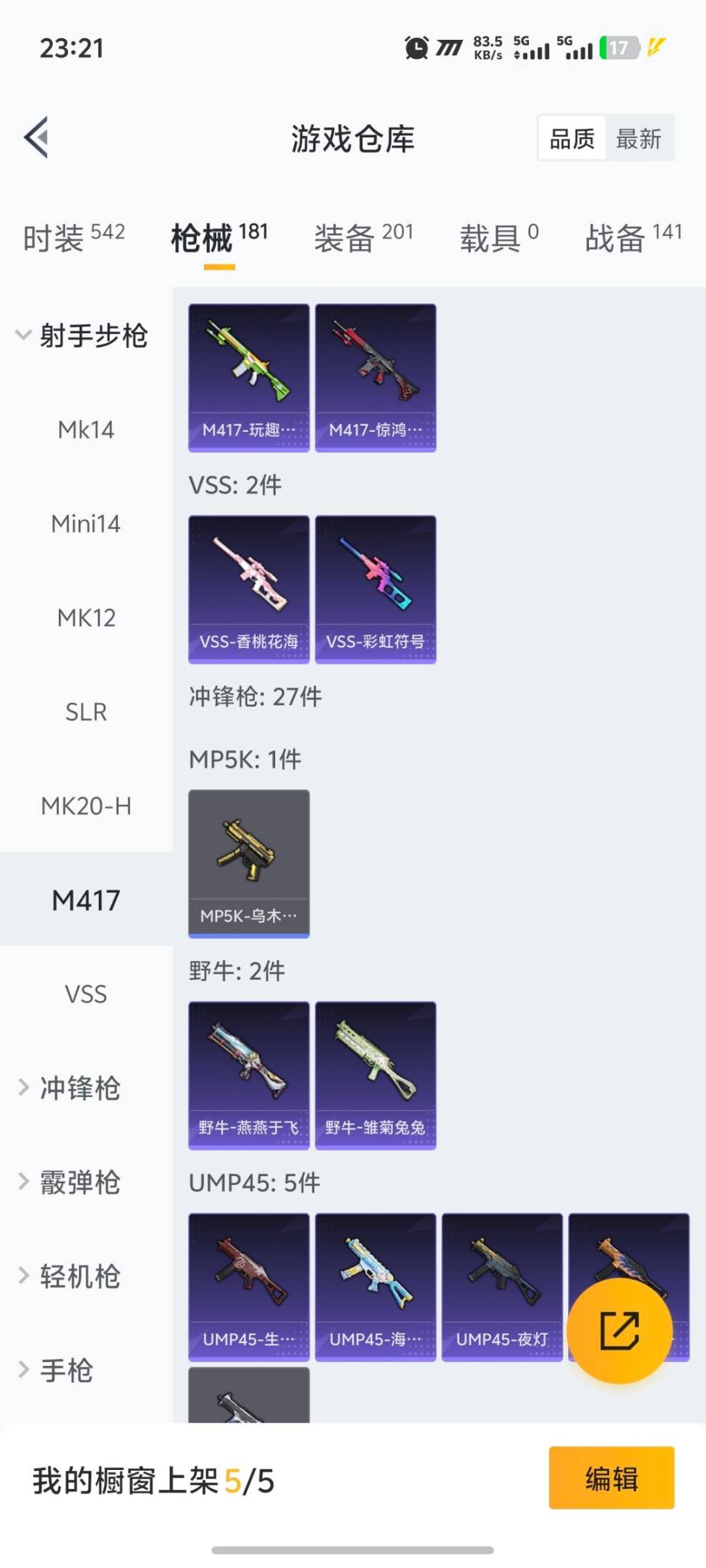This screenshot has width=706, height=1568.
Task: Jump to the Mini14 section
Action: pyautogui.click(x=86, y=524)
